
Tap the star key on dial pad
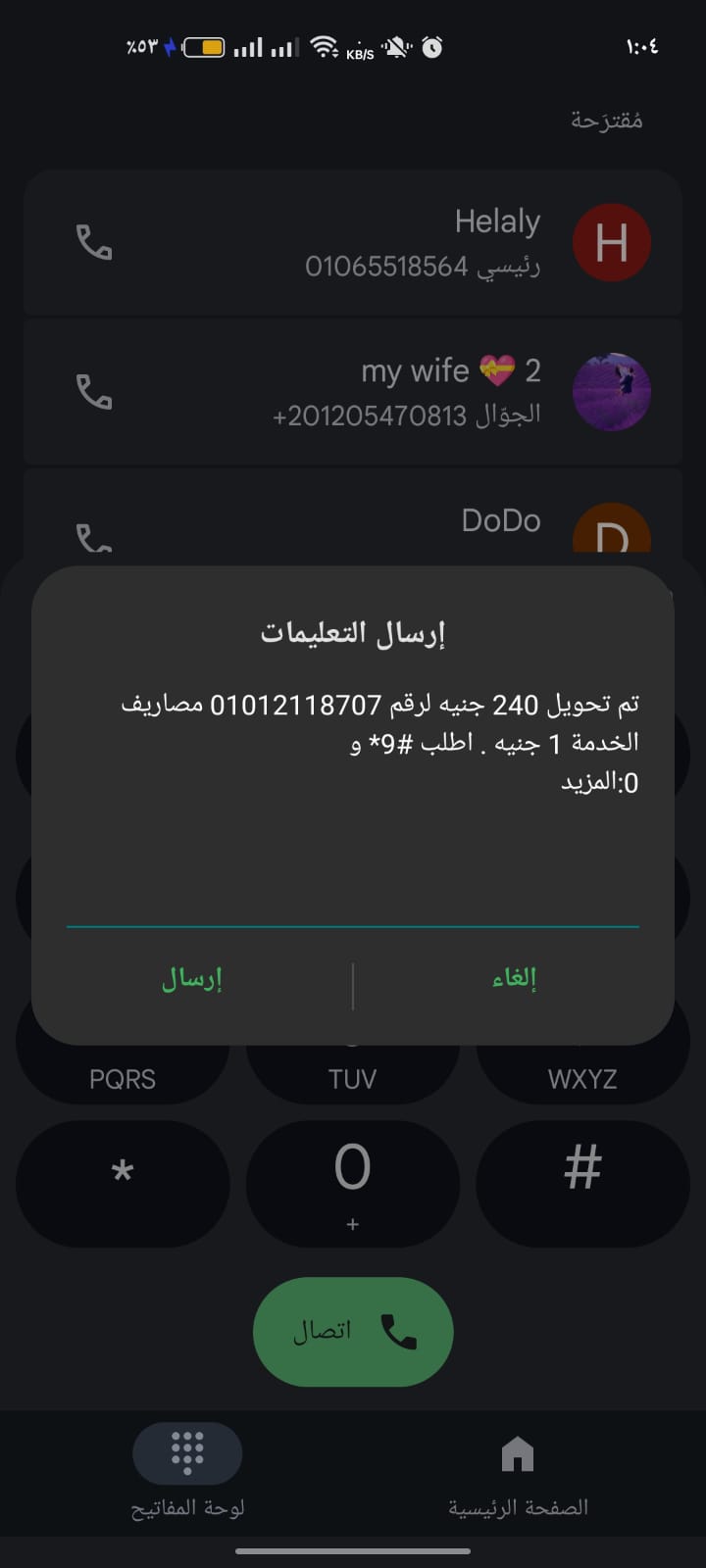tap(123, 1183)
